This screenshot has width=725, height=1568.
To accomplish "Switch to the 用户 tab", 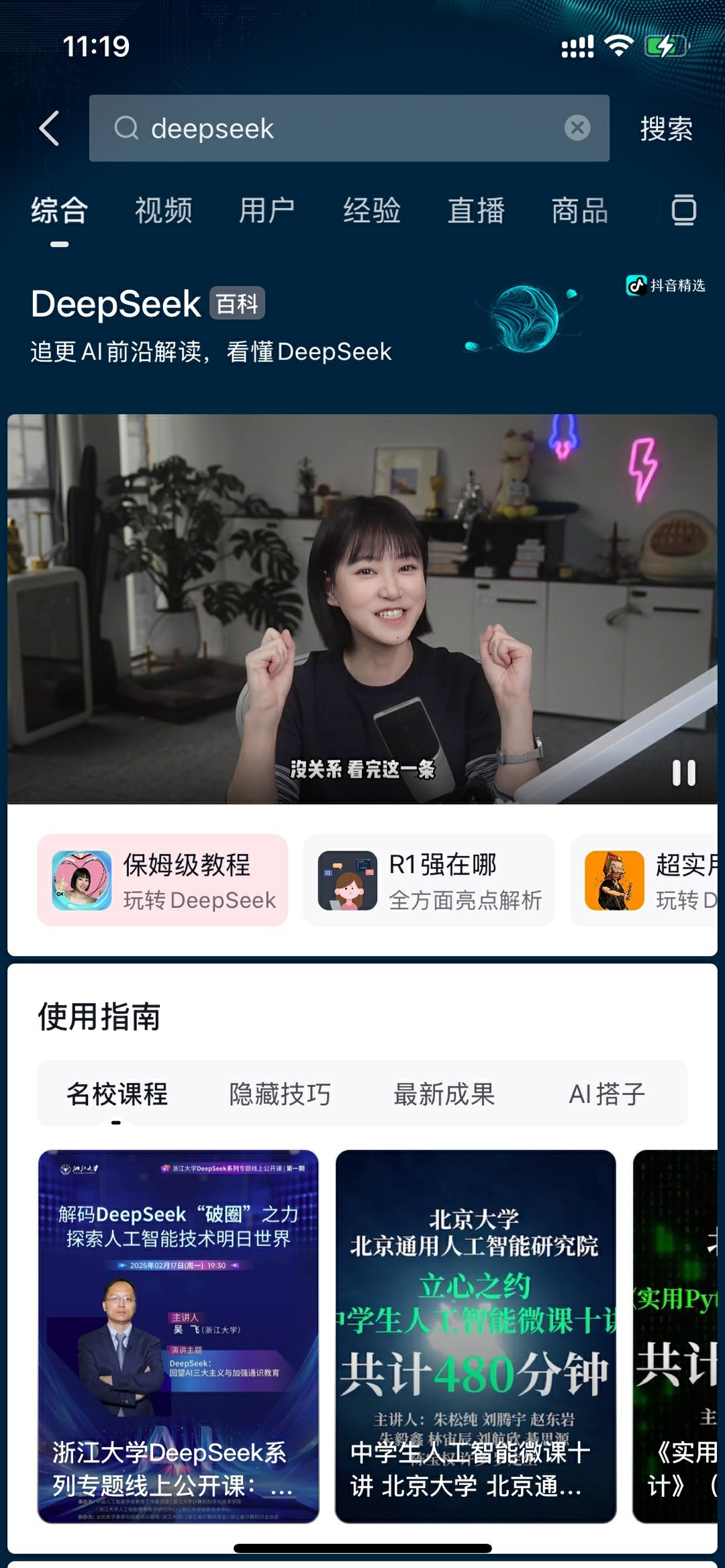I will [267, 211].
